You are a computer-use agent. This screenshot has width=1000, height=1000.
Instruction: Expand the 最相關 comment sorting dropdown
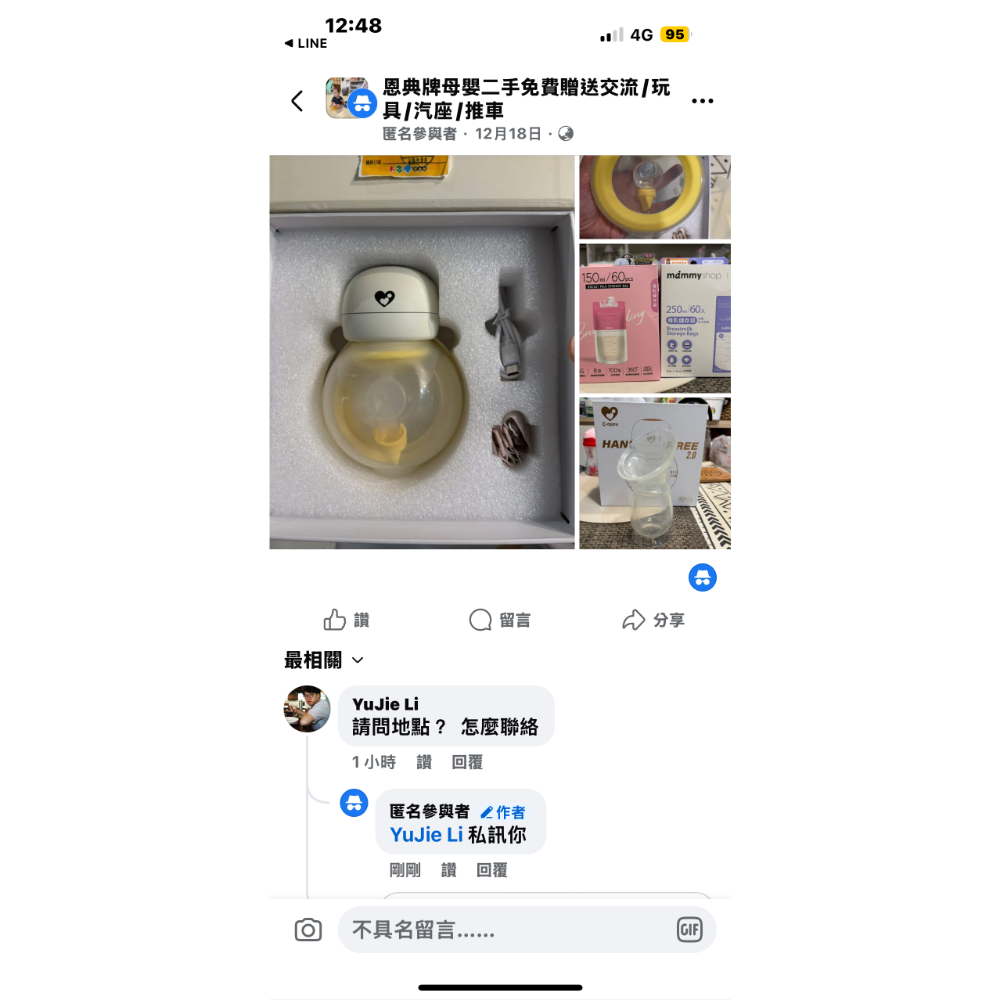tap(324, 660)
